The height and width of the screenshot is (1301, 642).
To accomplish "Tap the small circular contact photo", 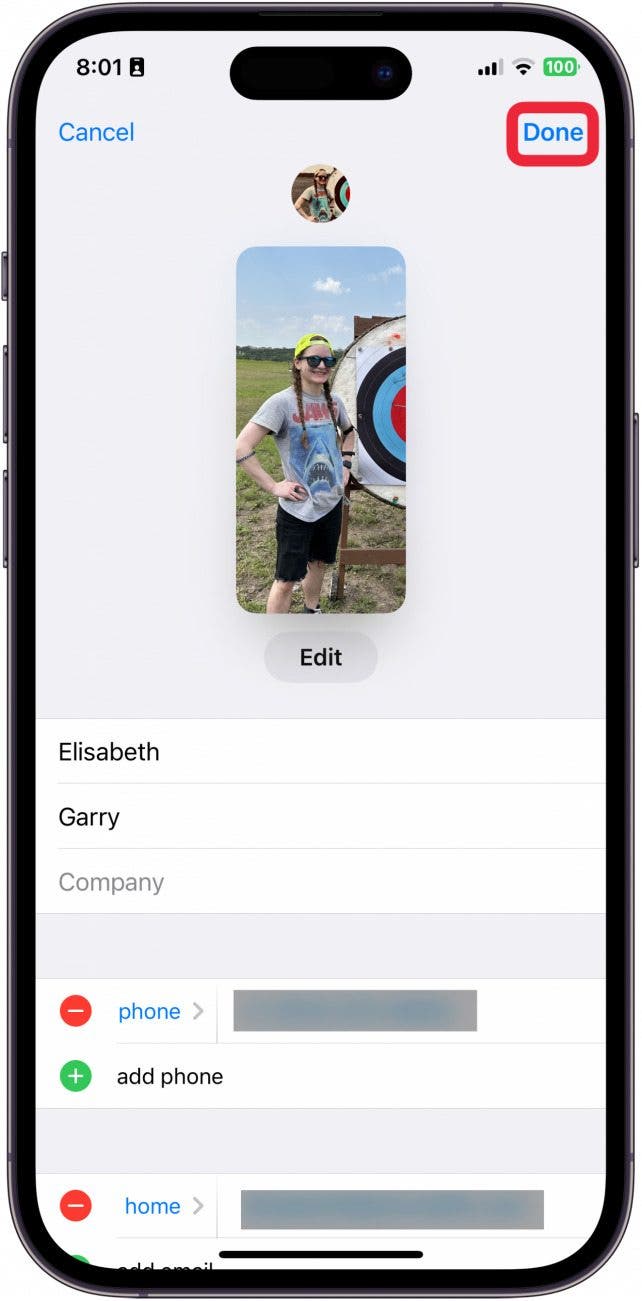I will (320, 194).
